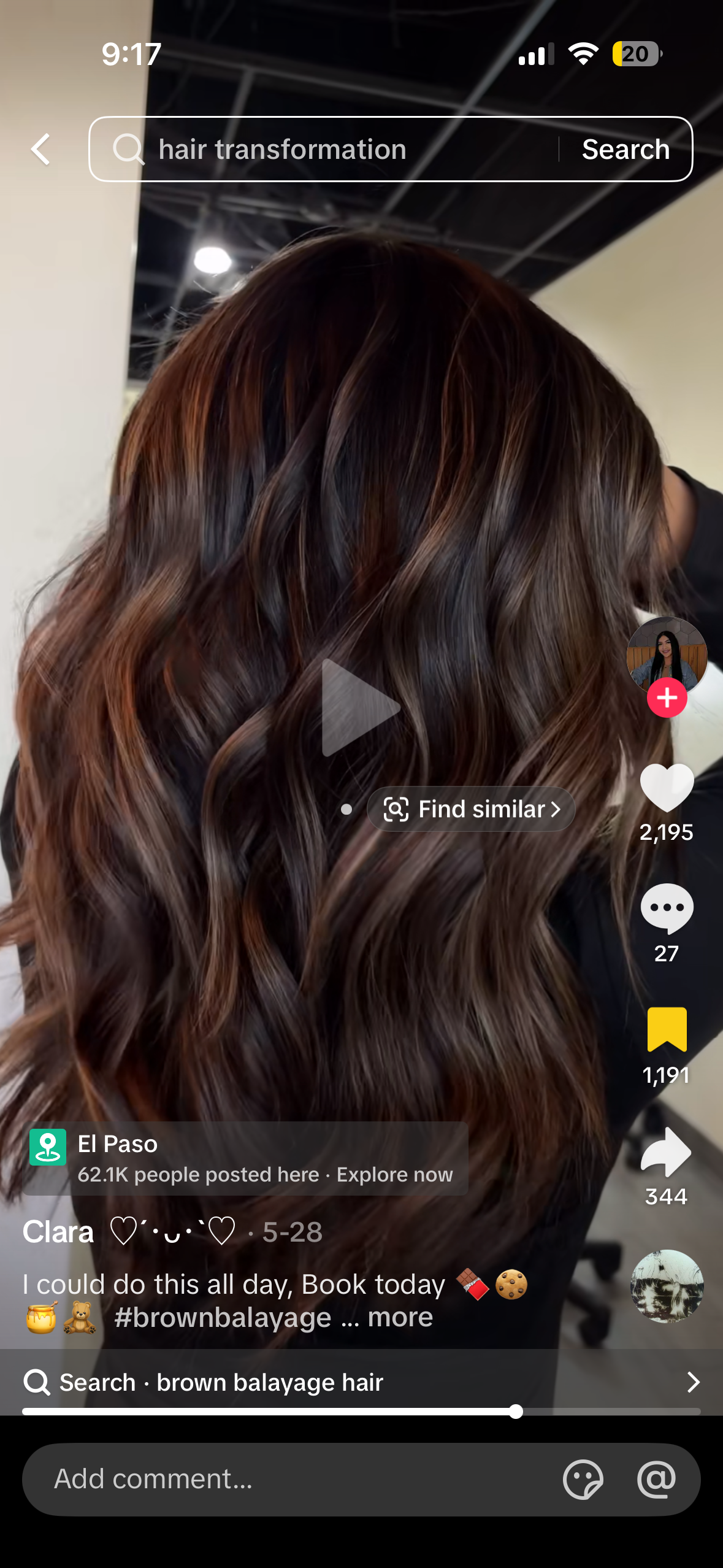Toggle the yellow bookmark icon
Screen dimensions: 723x1568
pos(667,1029)
